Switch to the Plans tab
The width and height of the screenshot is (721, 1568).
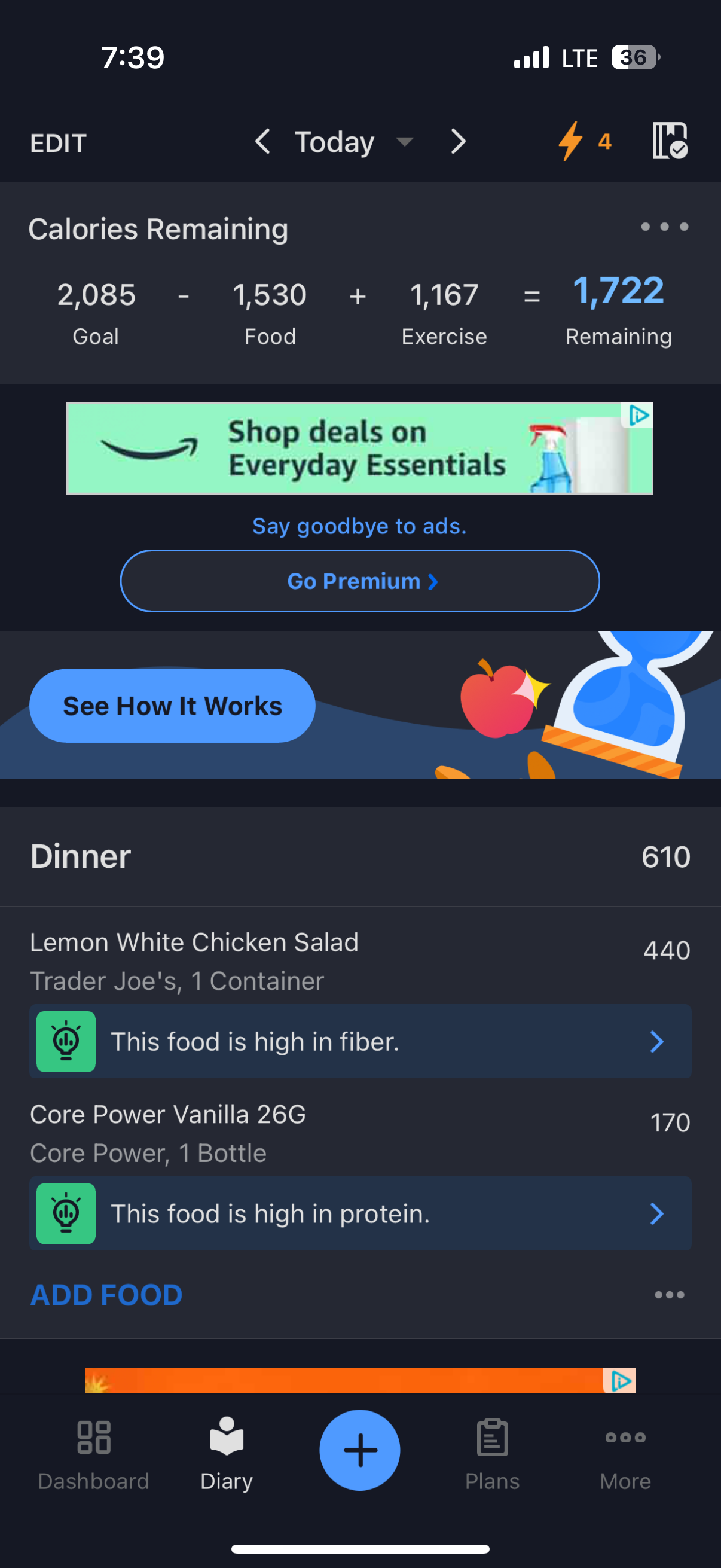click(492, 1453)
